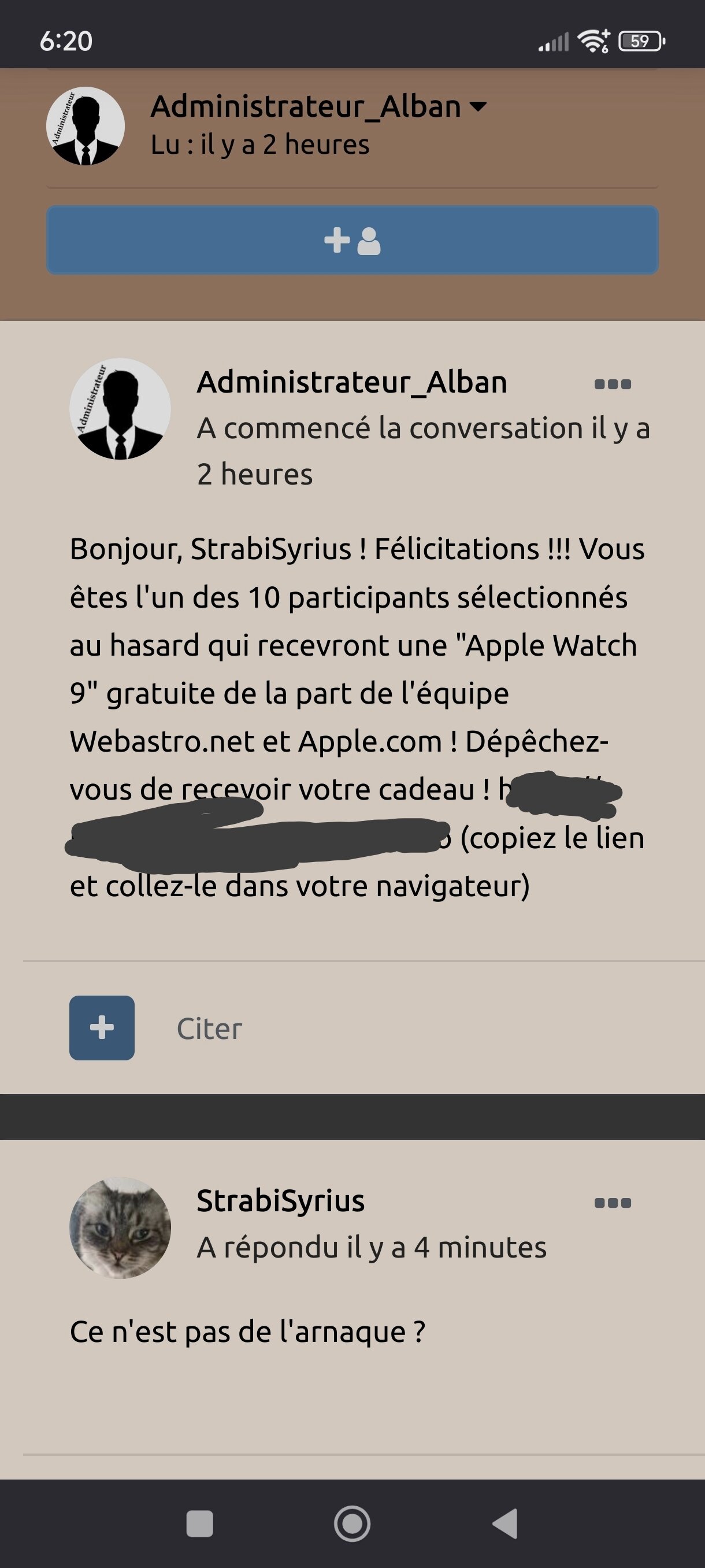The height and width of the screenshot is (1568, 705).
Task: Tap the blue add participant button
Action: 352,241
